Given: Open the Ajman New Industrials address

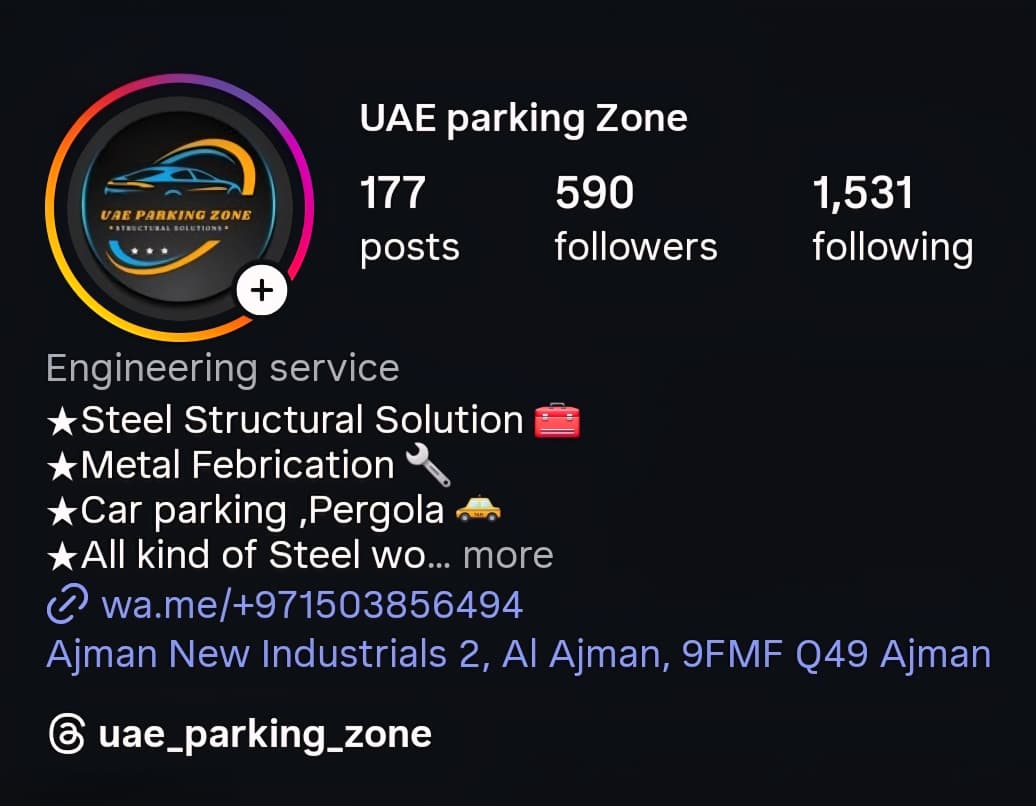Looking at the screenshot, I should (x=518, y=654).
